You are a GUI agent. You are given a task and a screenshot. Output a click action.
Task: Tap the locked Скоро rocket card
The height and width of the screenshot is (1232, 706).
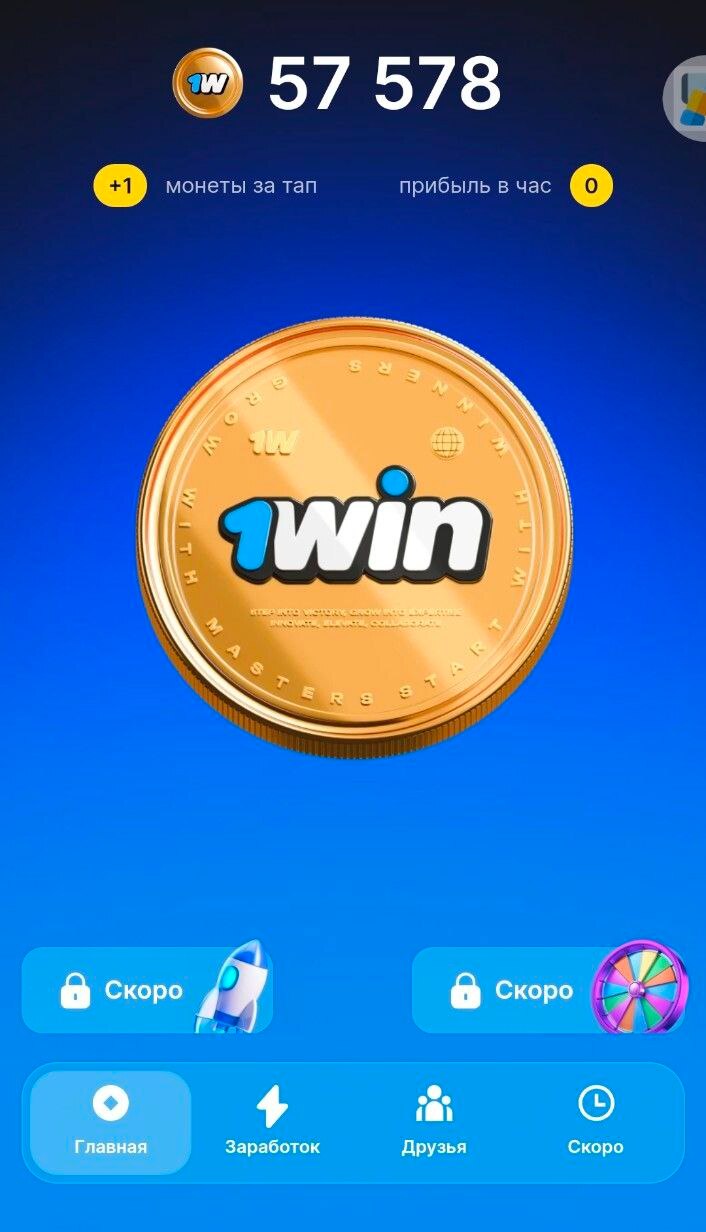[147, 990]
